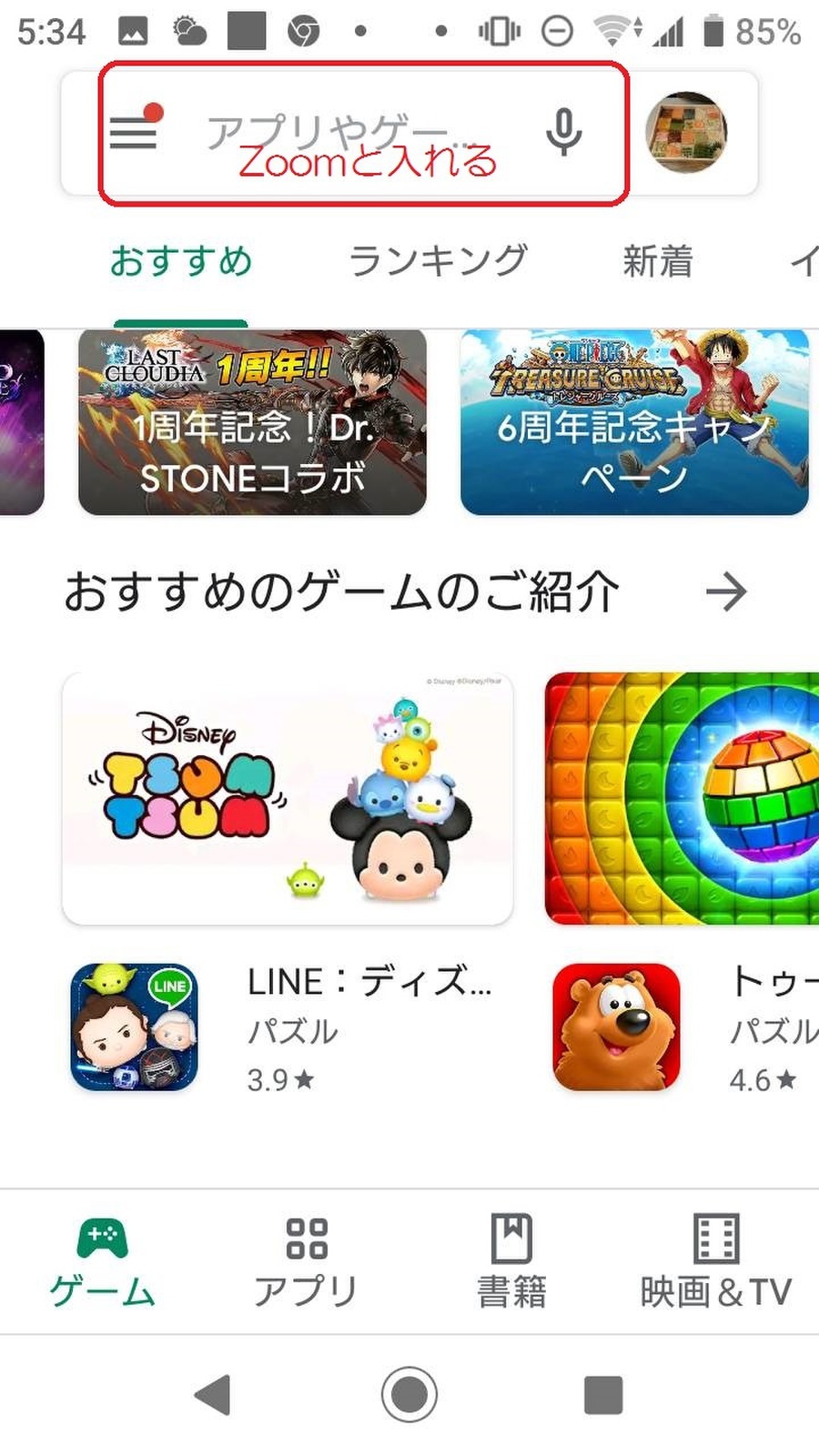Open the account profile picture
Image resolution: width=819 pixels, height=1456 pixels.
tap(687, 133)
